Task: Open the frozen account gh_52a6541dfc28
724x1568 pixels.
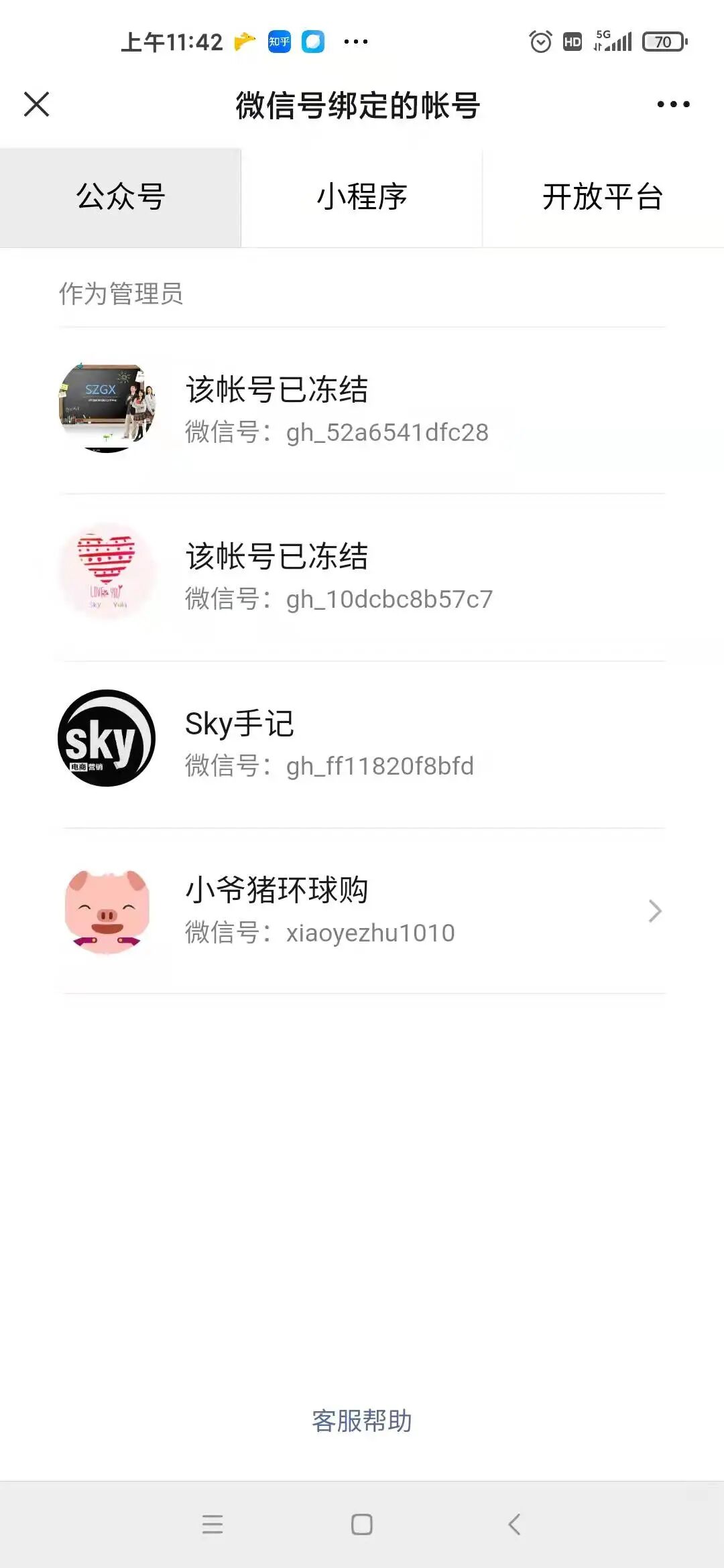Action: click(362, 409)
